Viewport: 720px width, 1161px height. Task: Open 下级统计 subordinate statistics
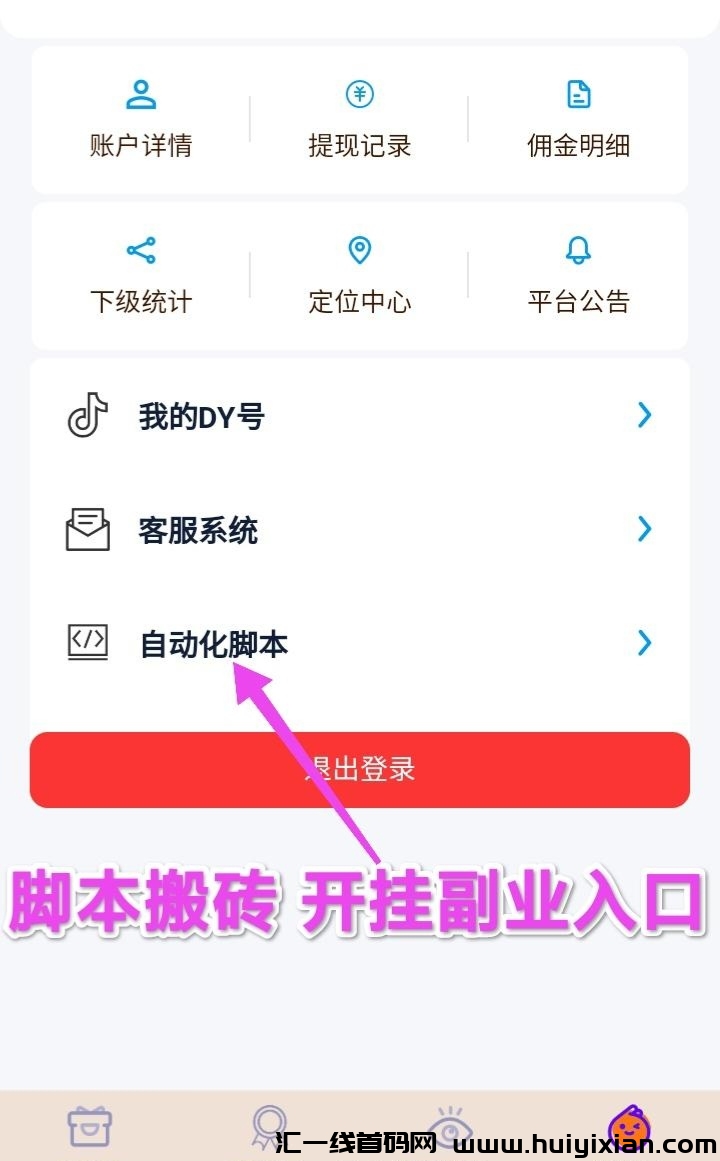tap(141, 277)
